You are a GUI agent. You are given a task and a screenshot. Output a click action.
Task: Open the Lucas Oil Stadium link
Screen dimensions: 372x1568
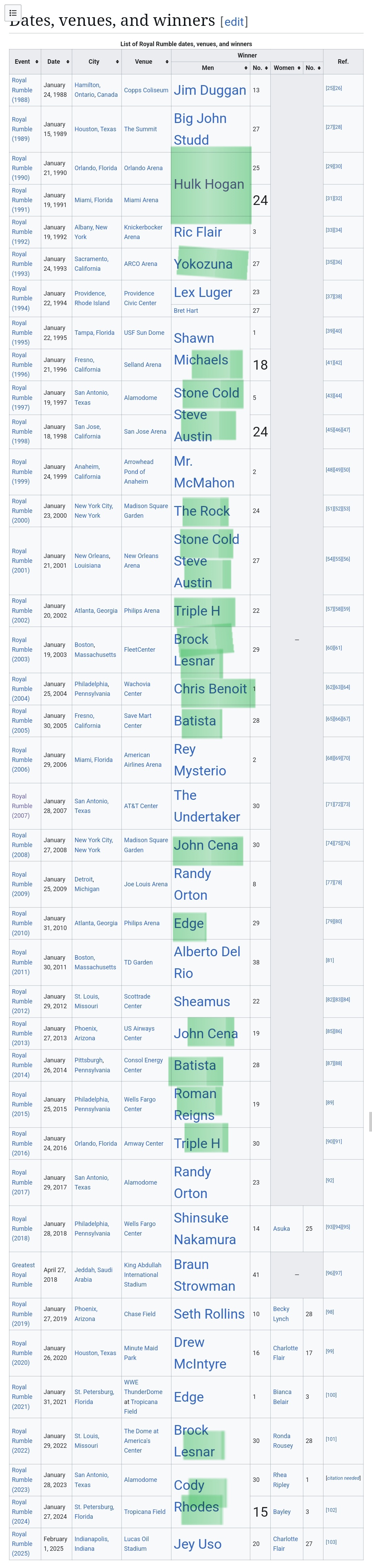pos(135,1544)
